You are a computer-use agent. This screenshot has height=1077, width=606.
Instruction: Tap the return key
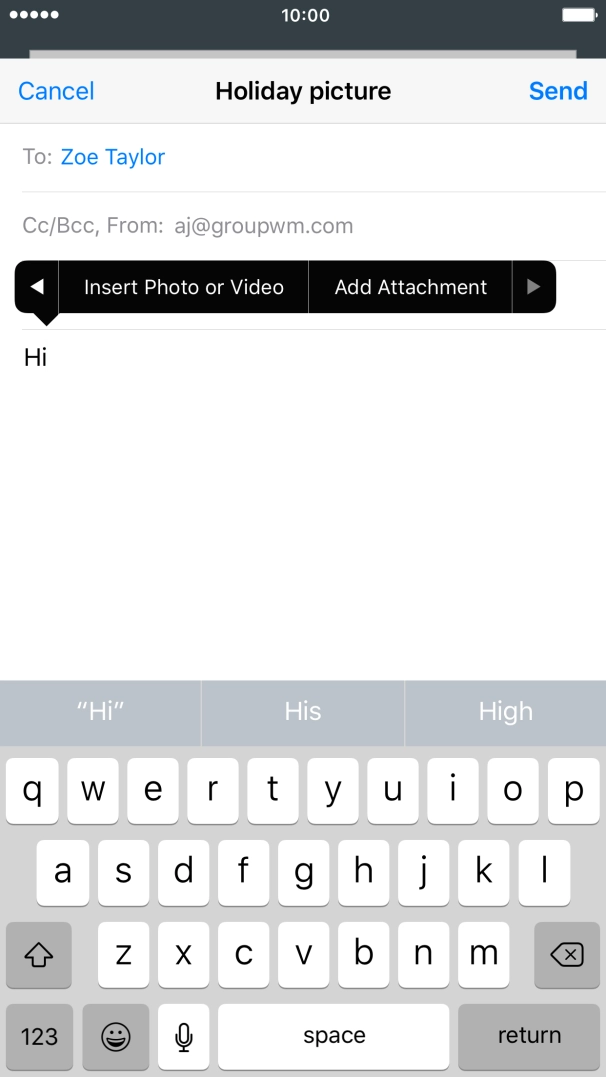click(x=529, y=1036)
